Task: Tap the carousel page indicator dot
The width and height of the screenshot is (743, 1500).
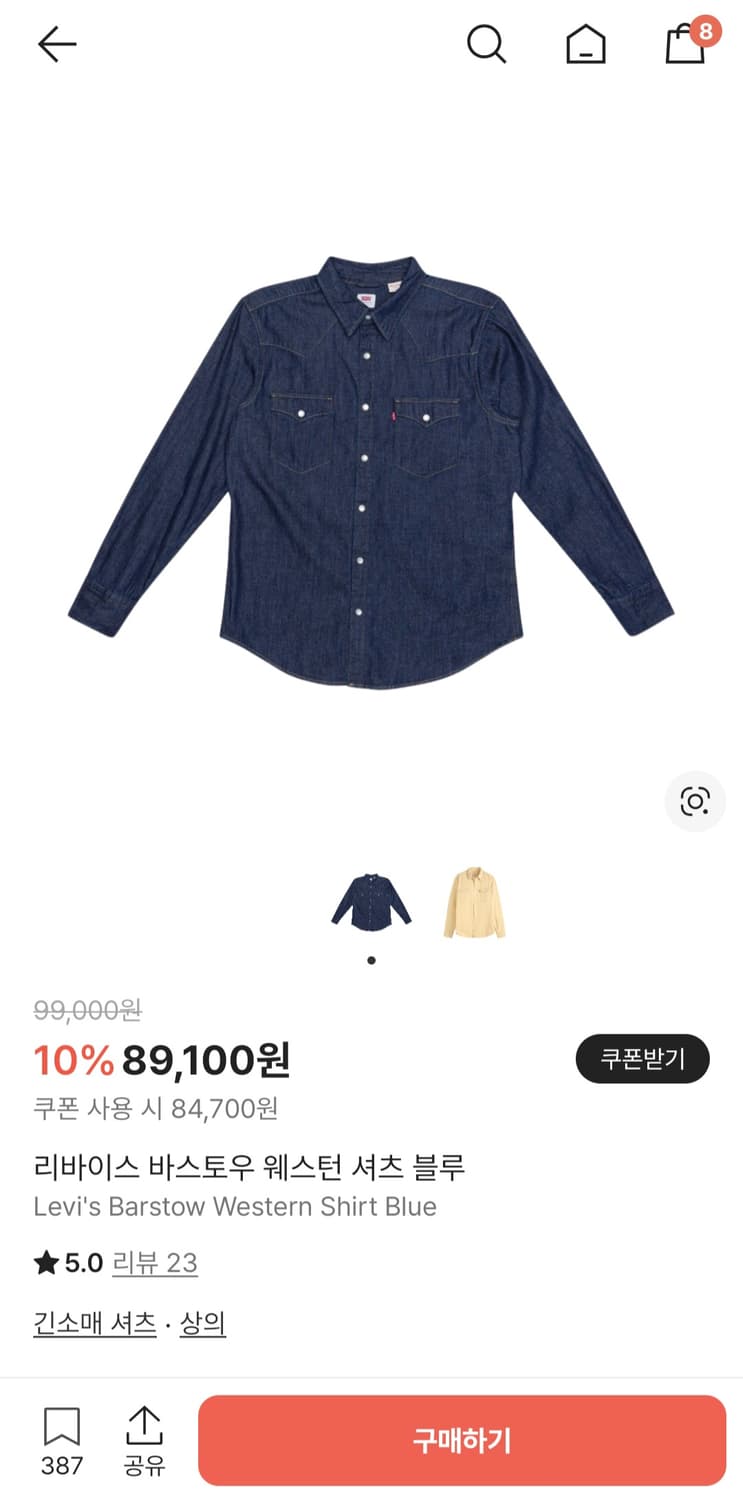Action: click(x=371, y=959)
